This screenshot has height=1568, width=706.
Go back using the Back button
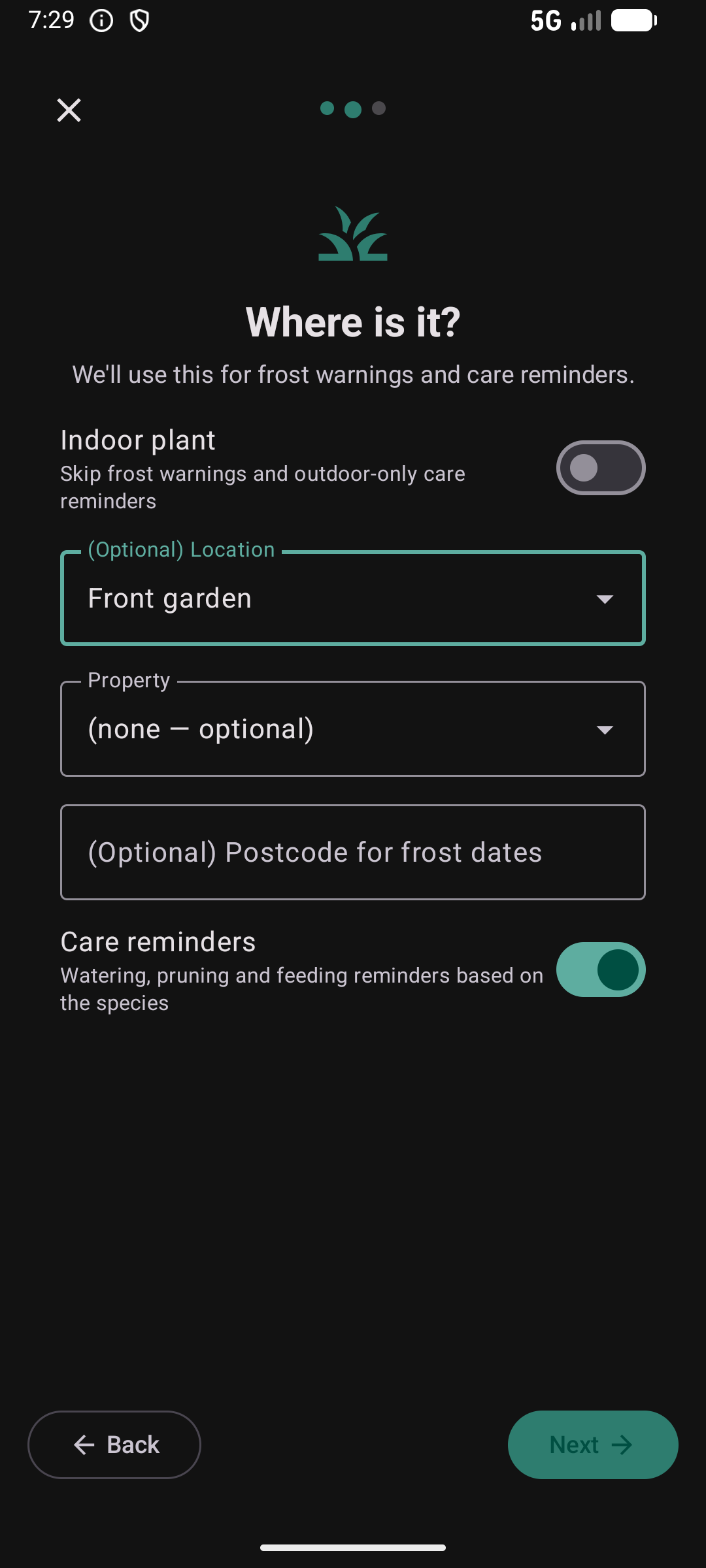click(114, 1445)
